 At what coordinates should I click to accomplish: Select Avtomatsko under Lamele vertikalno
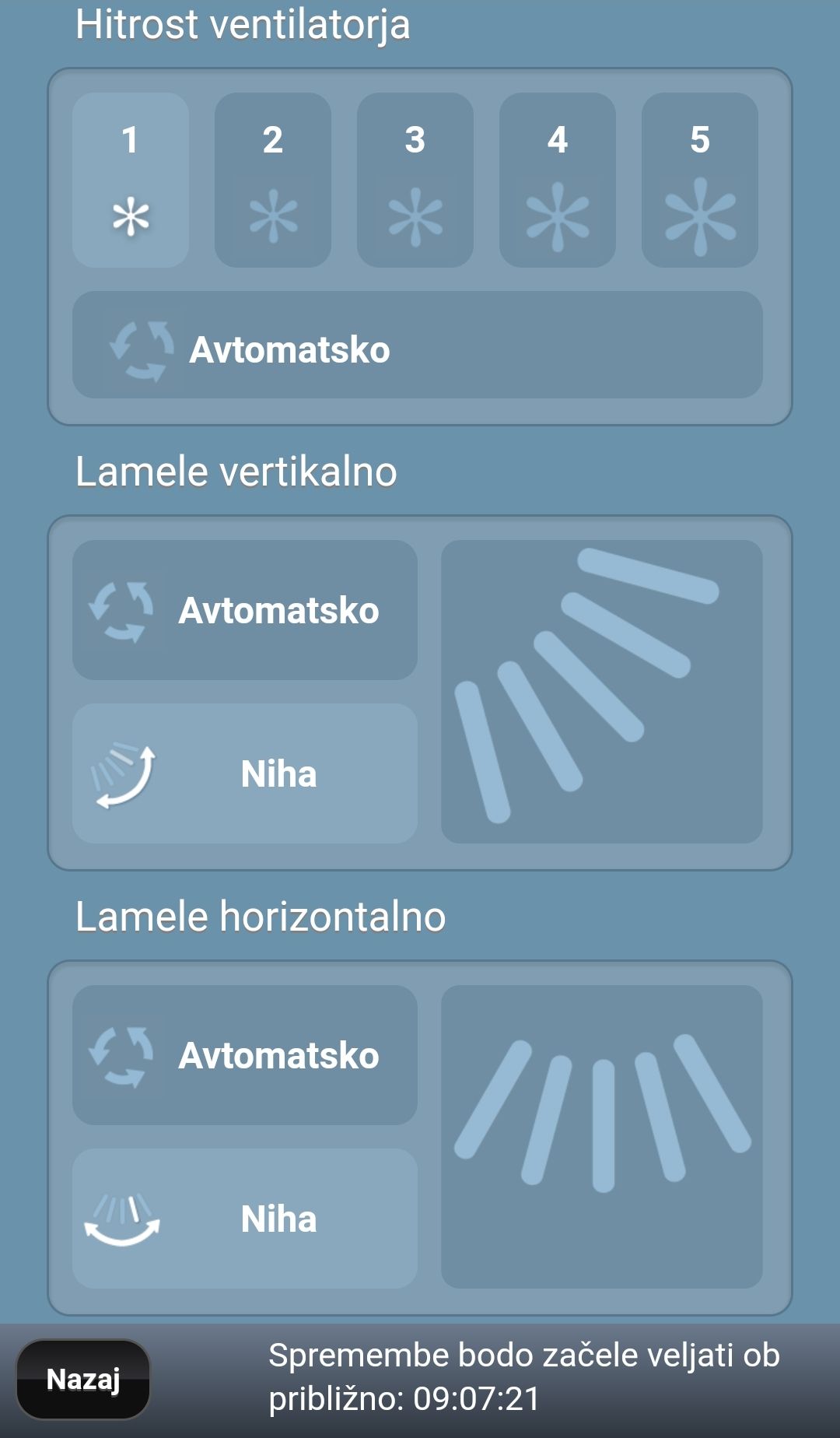point(245,610)
